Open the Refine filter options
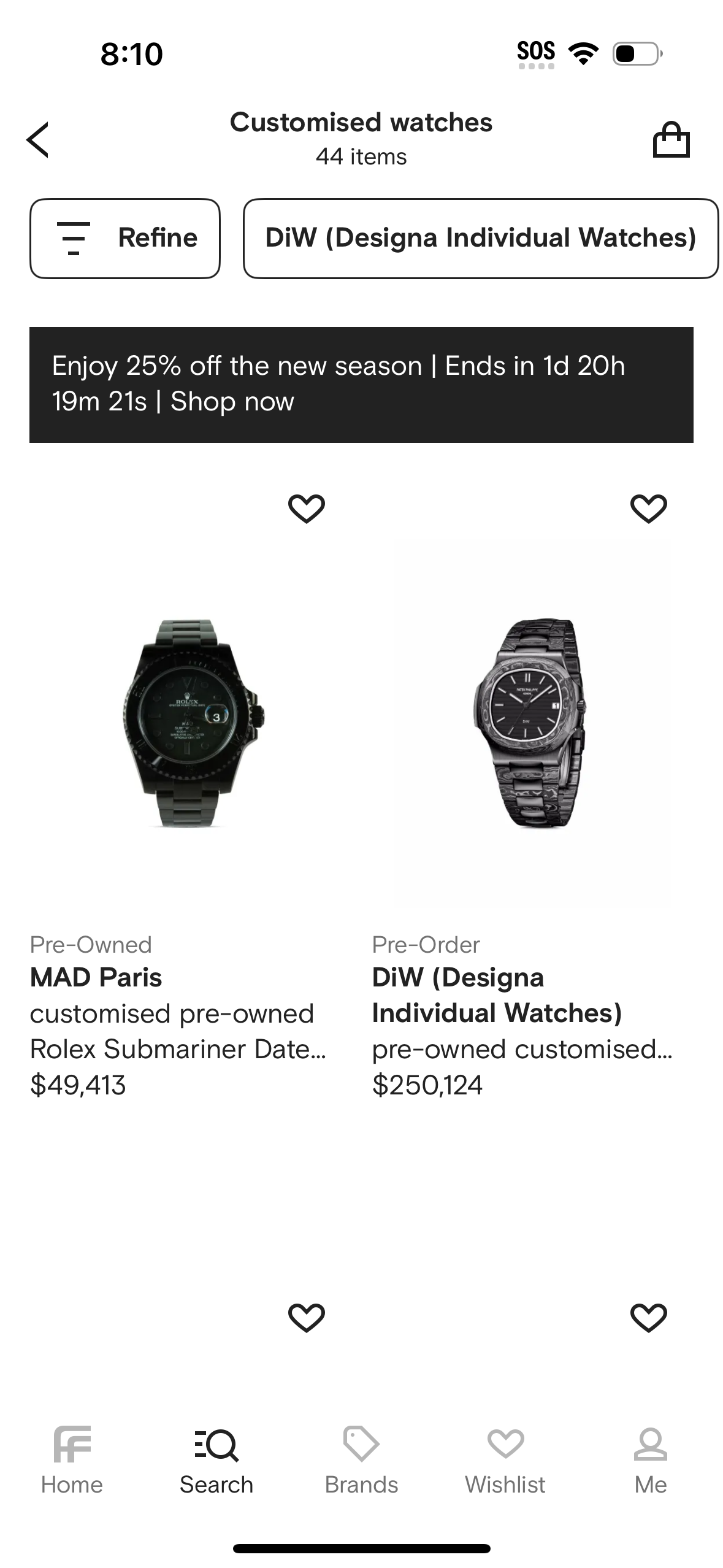Image resolution: width=723 pixels, height=1568 pixels. tap(124, 238)
